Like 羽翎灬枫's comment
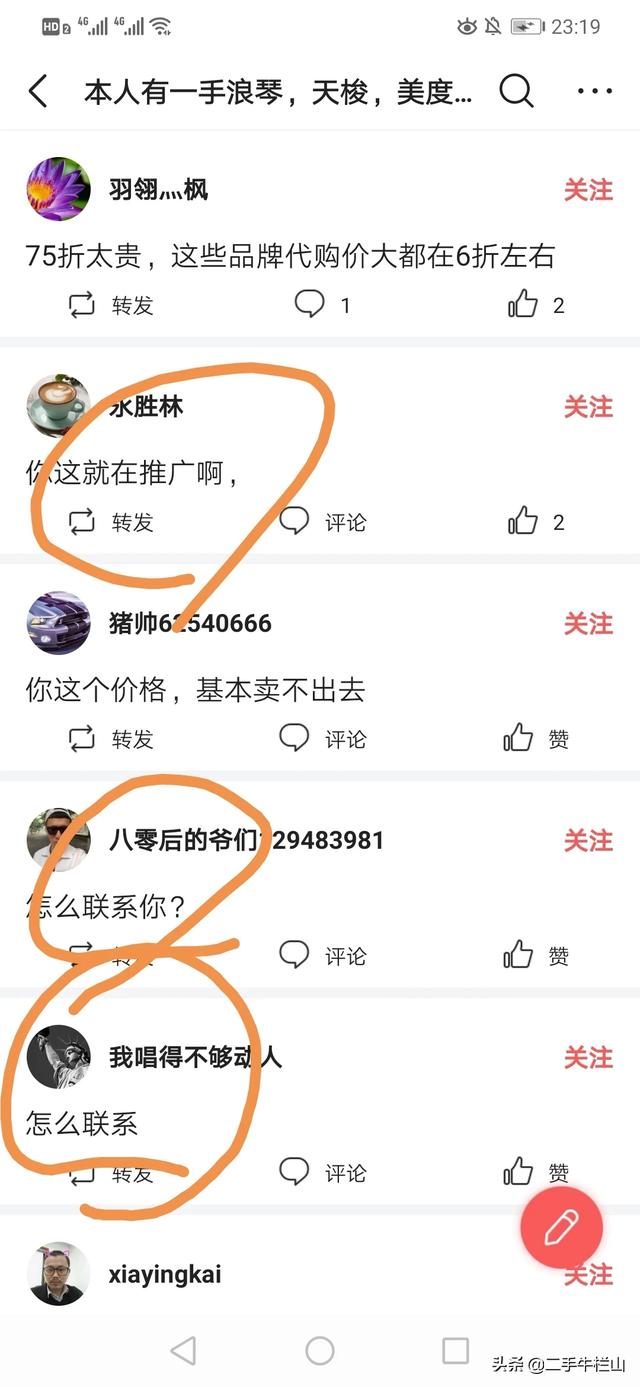This screenshot has width=640, height=1387. [536, 305]
